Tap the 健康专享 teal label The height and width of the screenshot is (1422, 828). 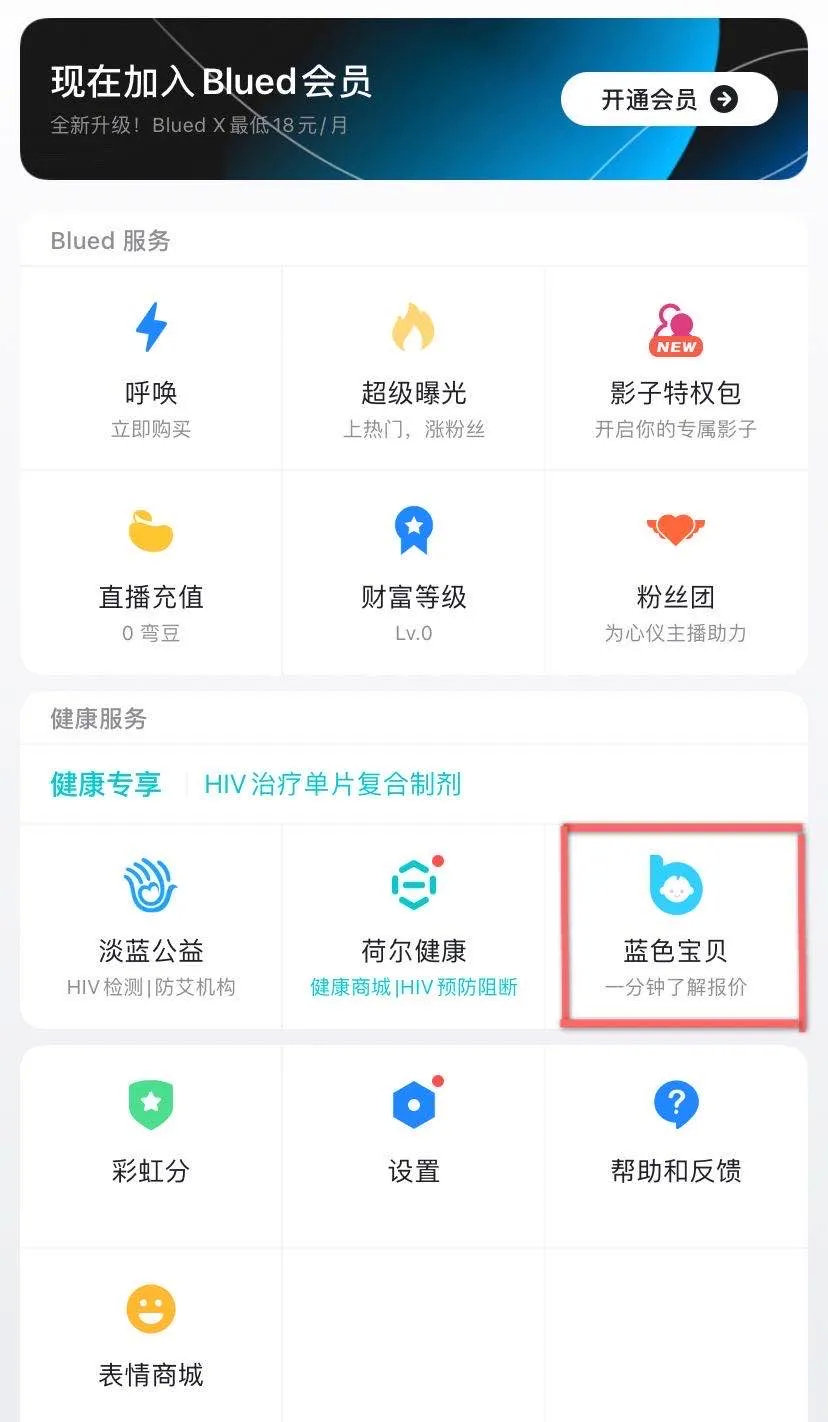tap(105, 785)
